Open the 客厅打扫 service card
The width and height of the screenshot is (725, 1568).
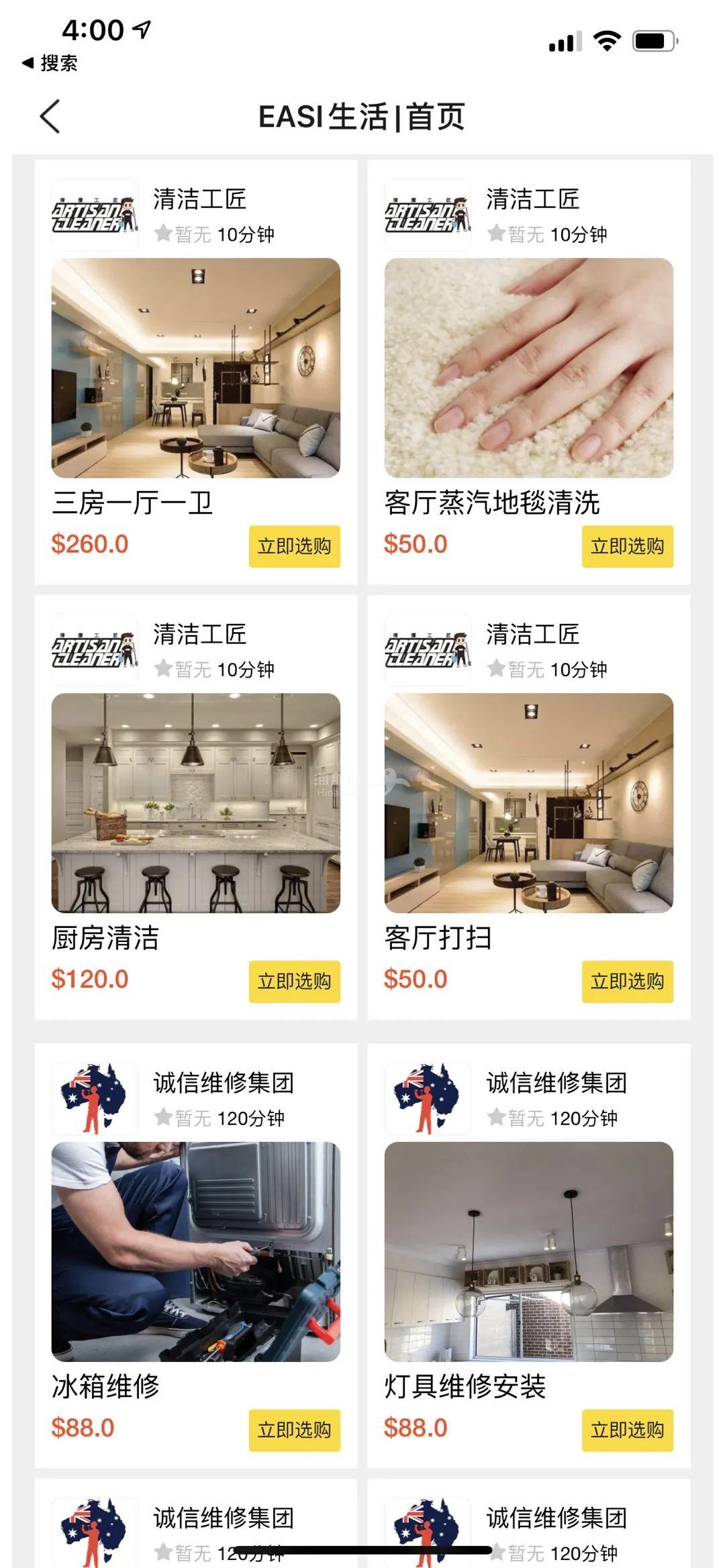[528, 802]
